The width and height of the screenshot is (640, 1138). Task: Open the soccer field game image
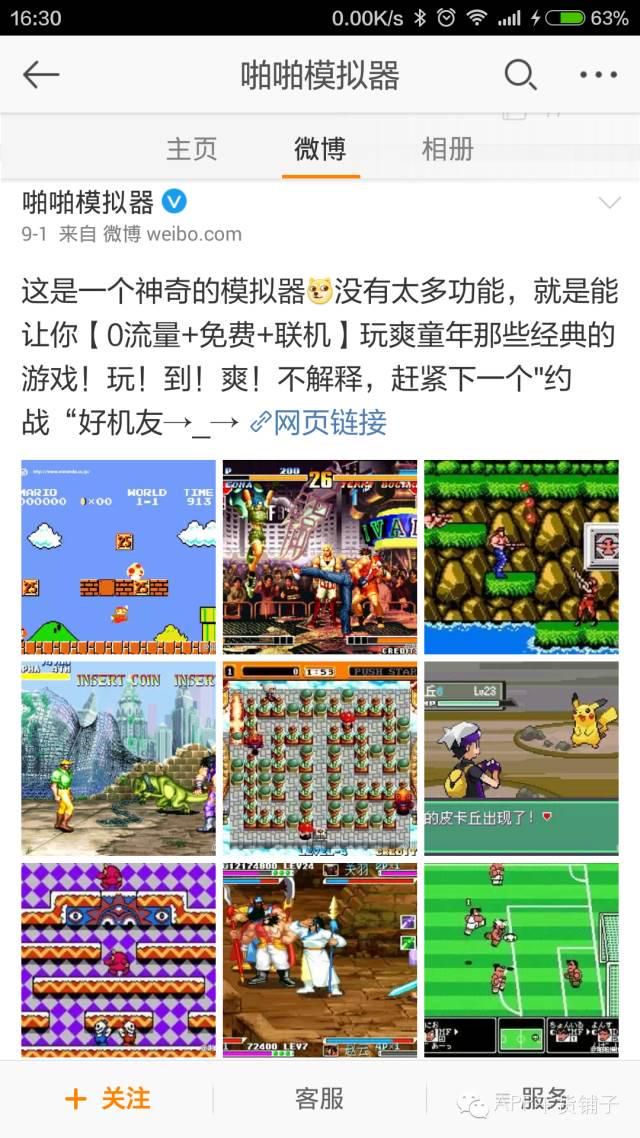point(521,960)
